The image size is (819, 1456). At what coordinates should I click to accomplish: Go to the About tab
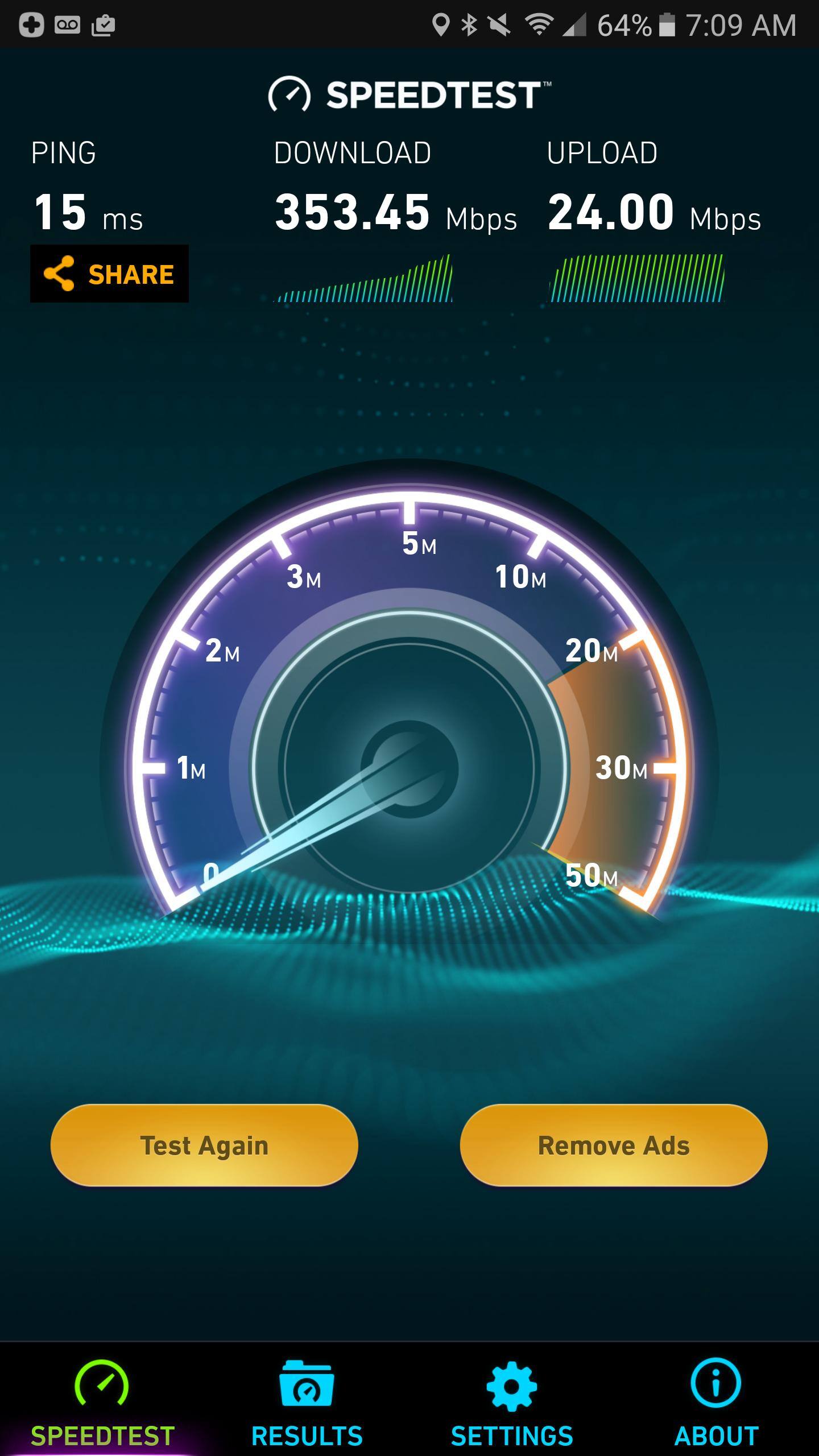pos(716,1402)
